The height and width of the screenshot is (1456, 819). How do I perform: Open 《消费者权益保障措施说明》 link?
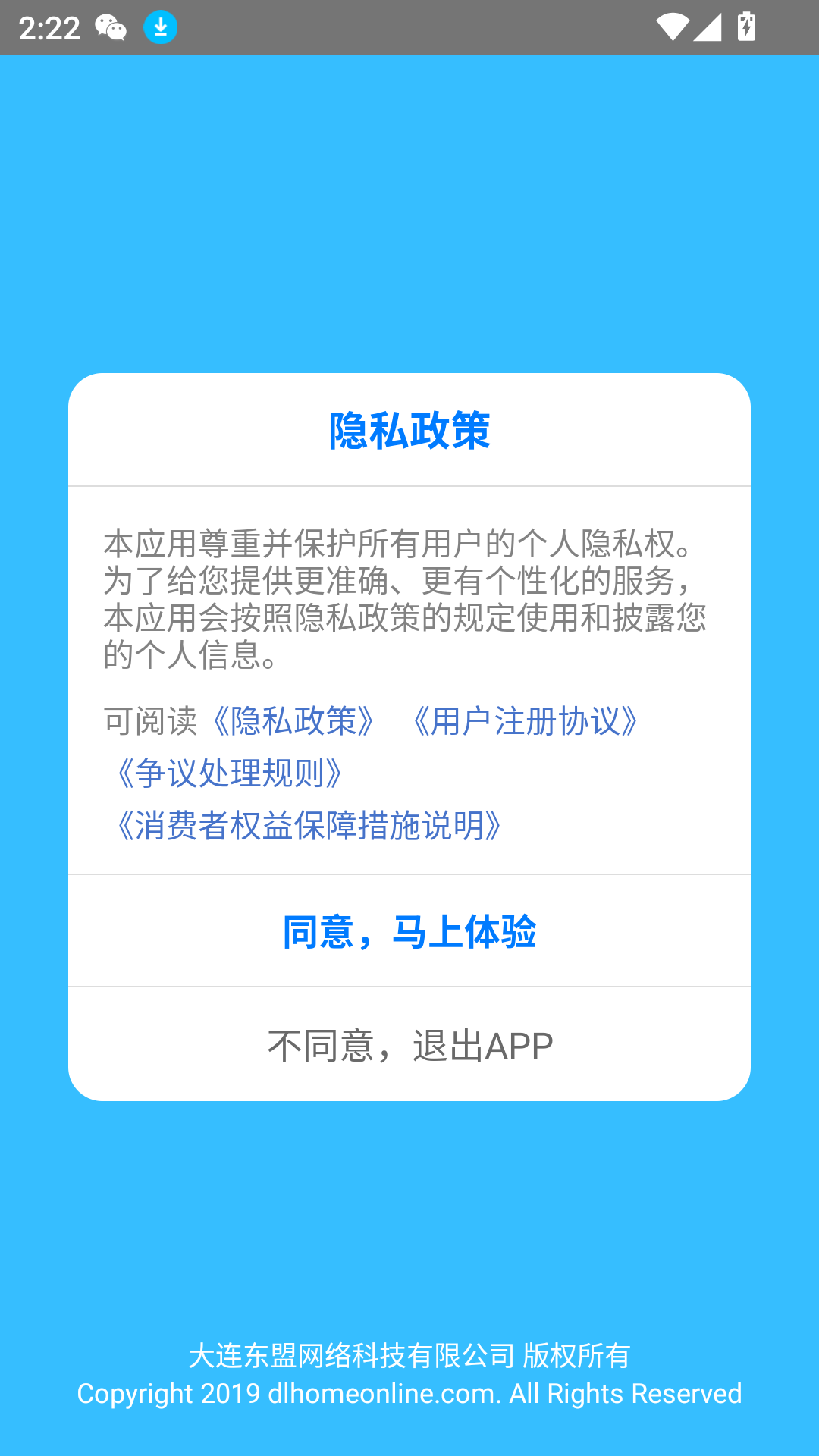308,826
